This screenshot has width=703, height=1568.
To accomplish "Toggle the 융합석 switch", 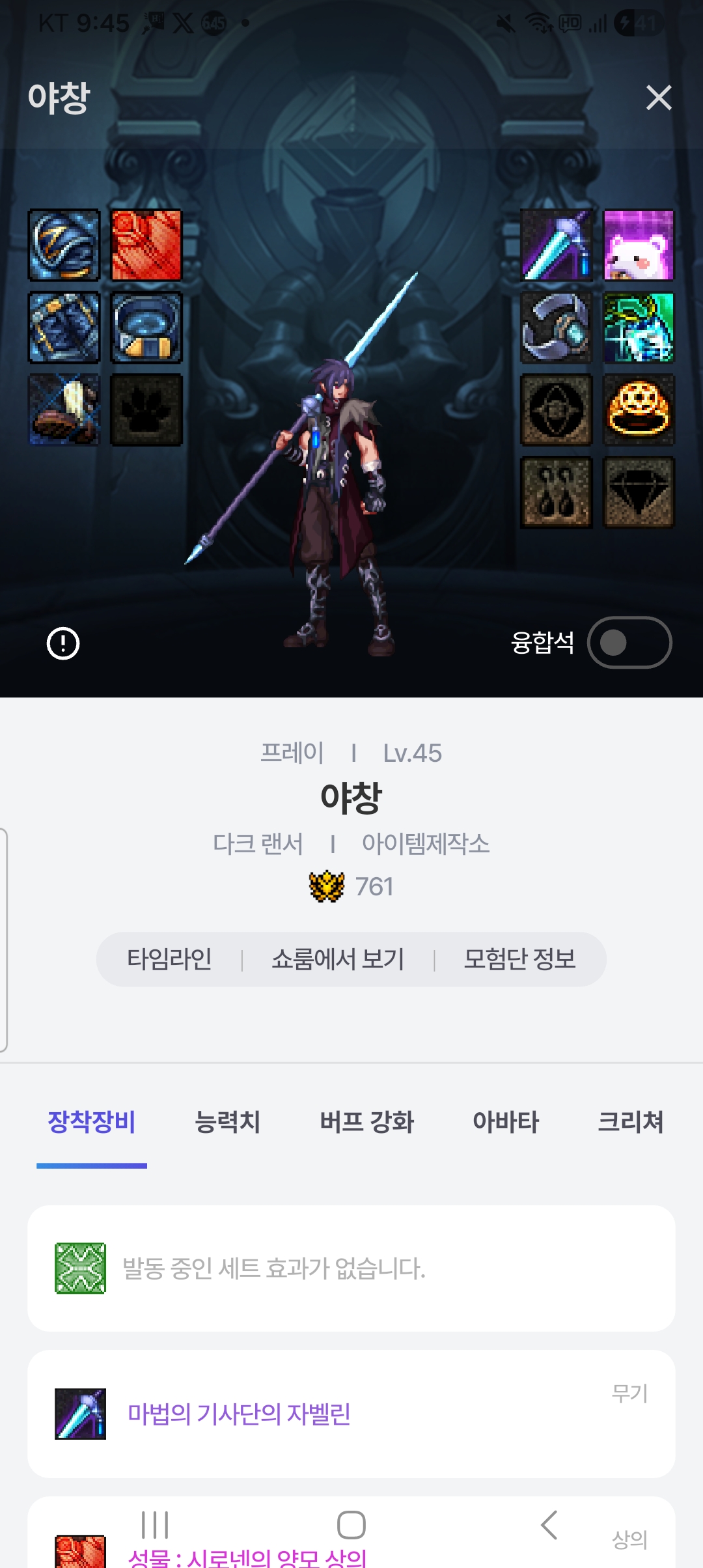I will [629, 643].
